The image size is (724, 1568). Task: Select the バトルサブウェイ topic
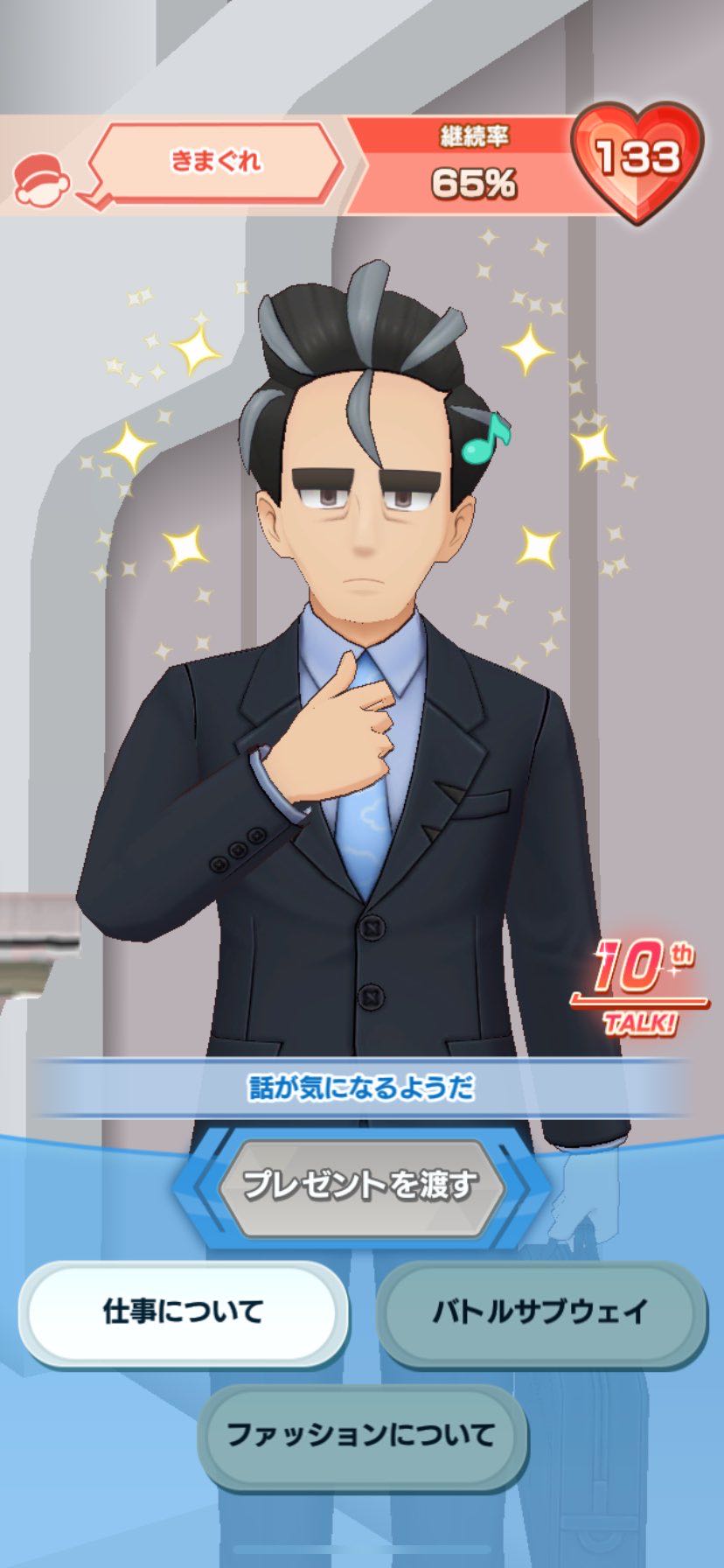coord(540,1312)
